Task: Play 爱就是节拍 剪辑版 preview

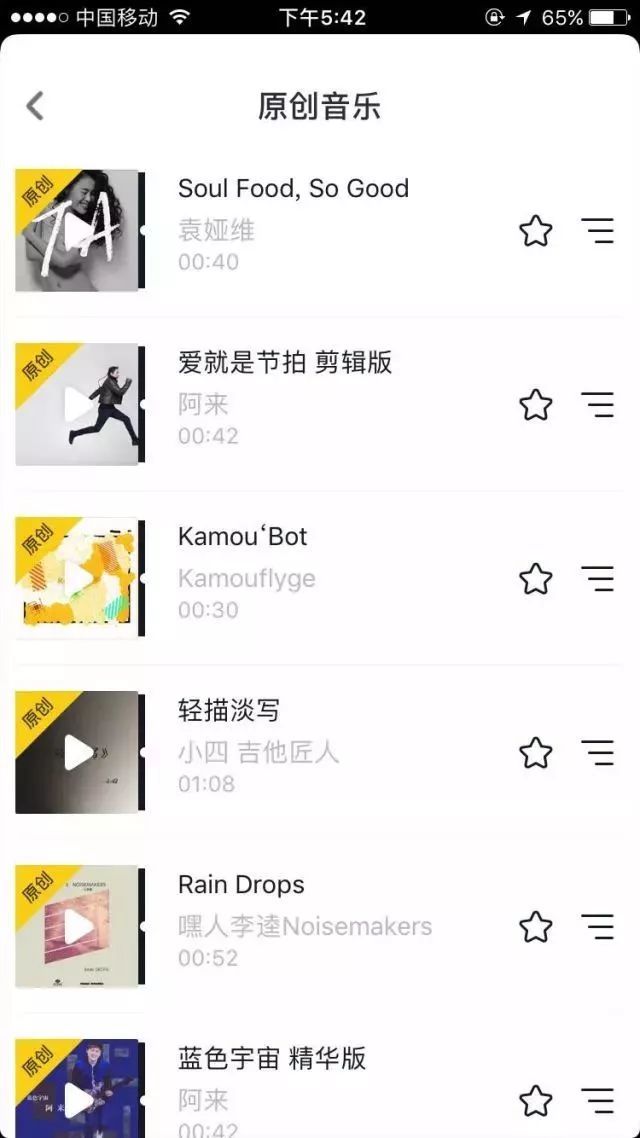Action: click(x=77, y=405)
